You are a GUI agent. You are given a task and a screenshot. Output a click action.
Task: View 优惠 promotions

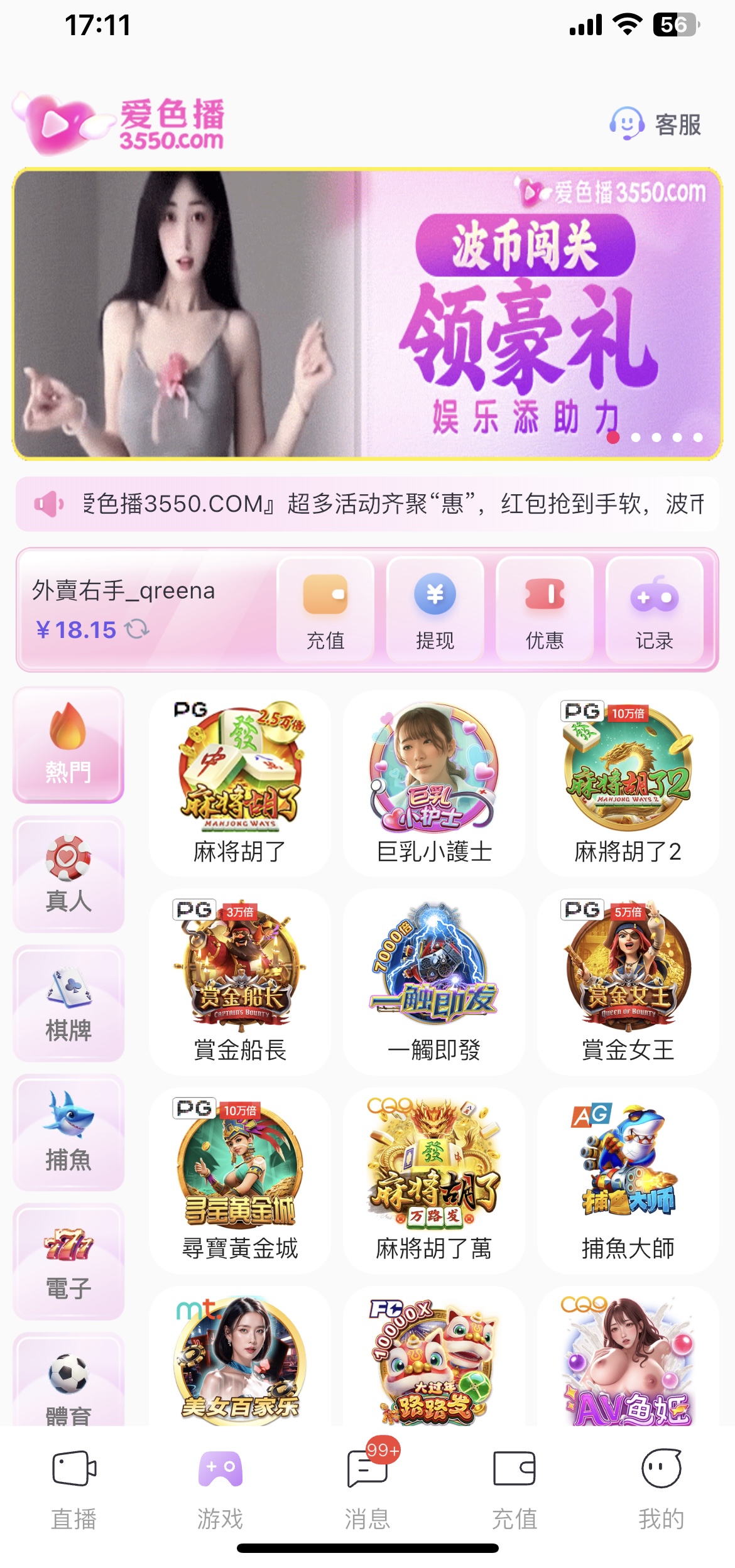pos(545,609)
